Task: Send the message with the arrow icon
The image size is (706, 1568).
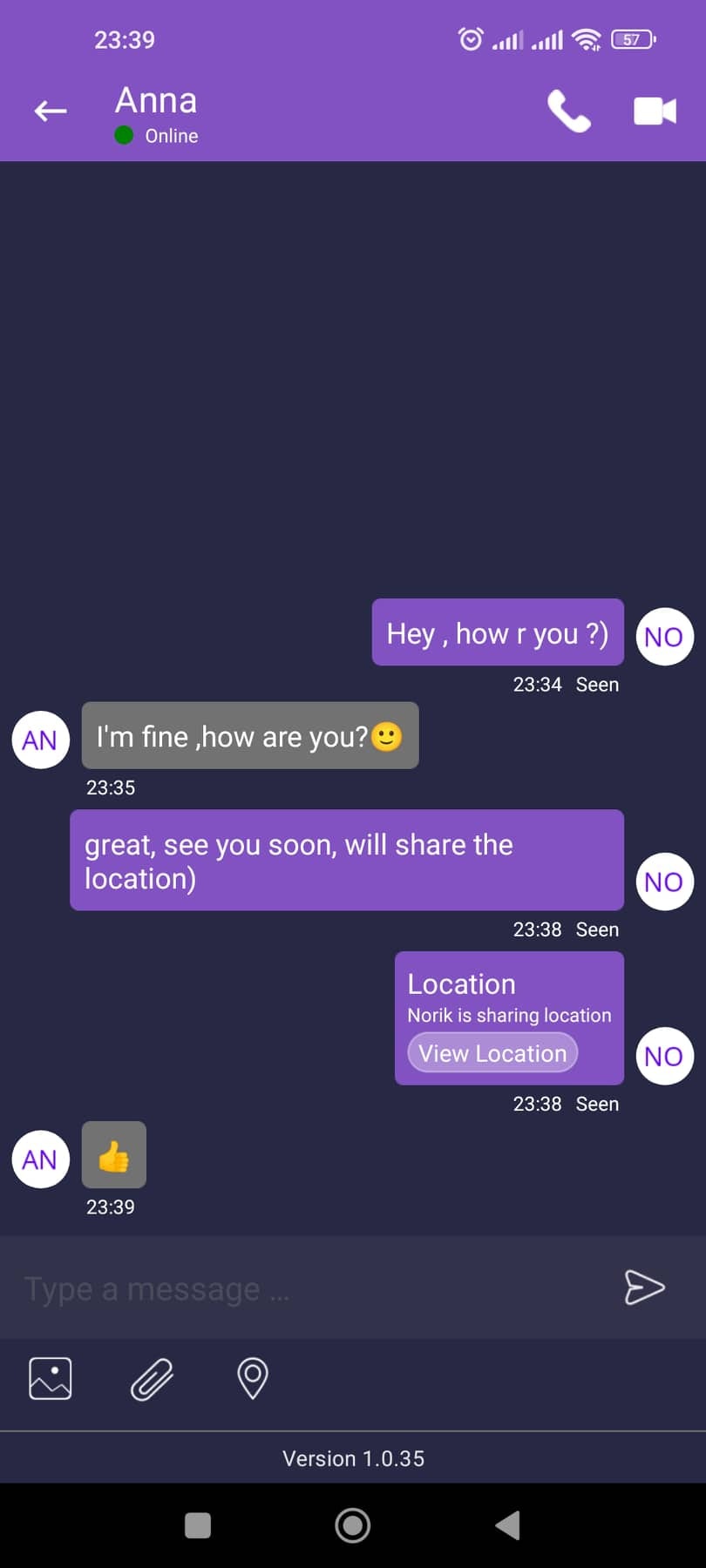Action: [x=644, y=1288]
